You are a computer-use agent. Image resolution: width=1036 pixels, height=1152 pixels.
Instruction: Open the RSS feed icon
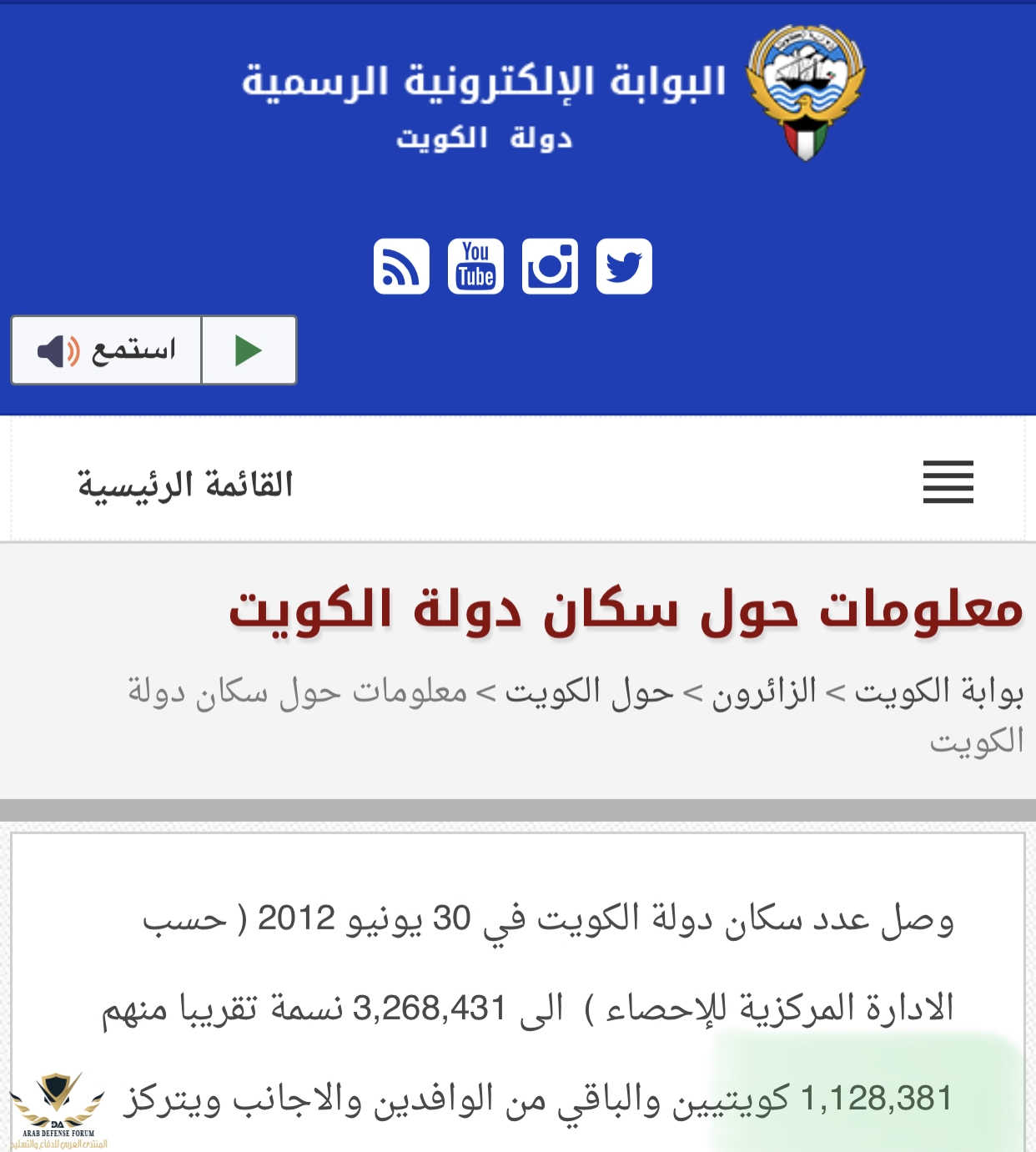401,267
